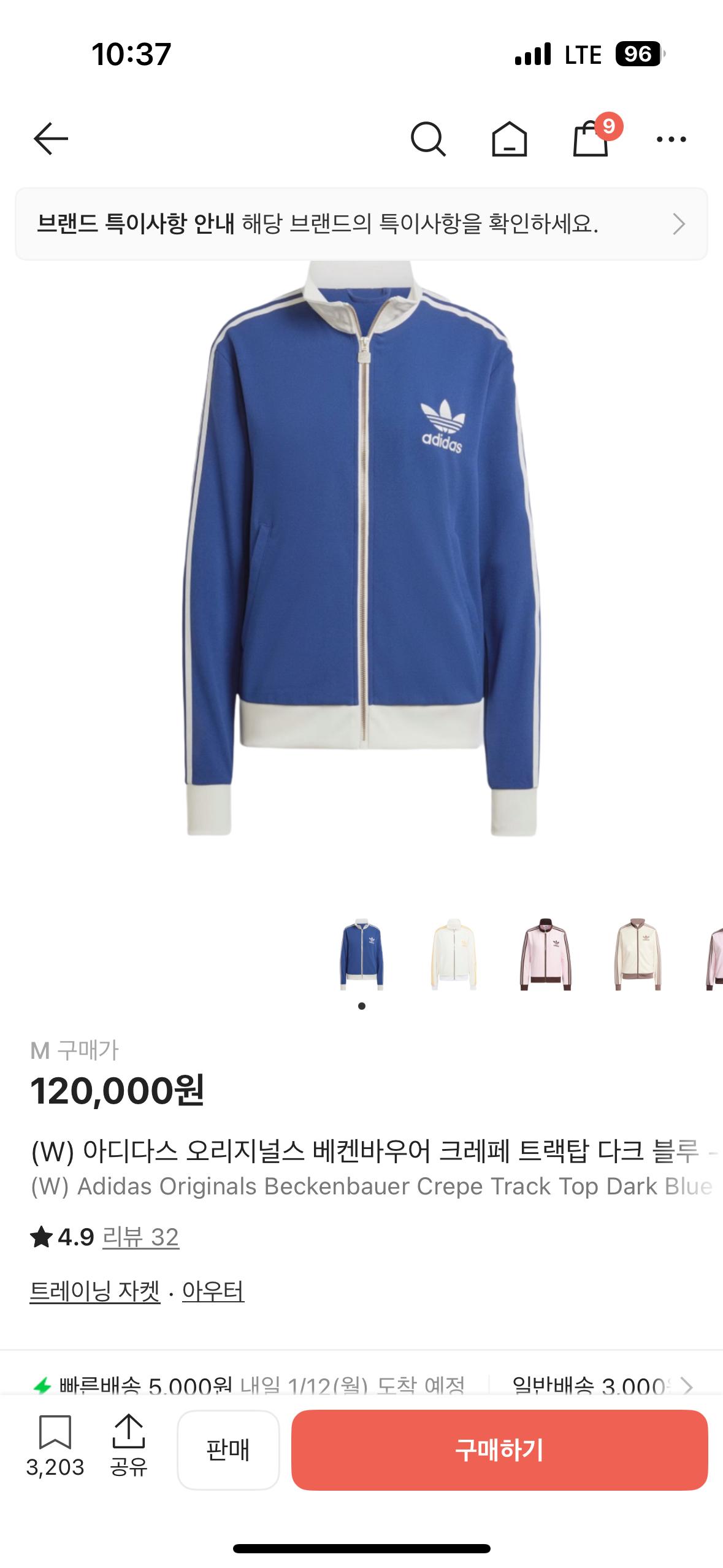Go back using the arrow icon
This screenshot has height=1568, width=723.
pos(51,139)
